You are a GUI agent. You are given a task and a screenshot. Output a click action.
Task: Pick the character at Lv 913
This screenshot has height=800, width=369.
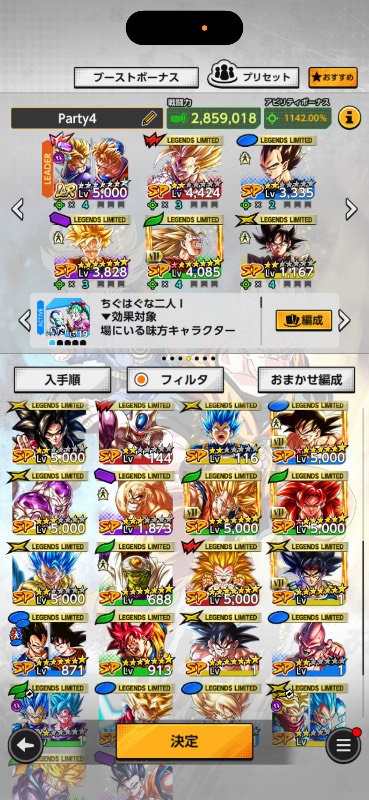[136, 644]
